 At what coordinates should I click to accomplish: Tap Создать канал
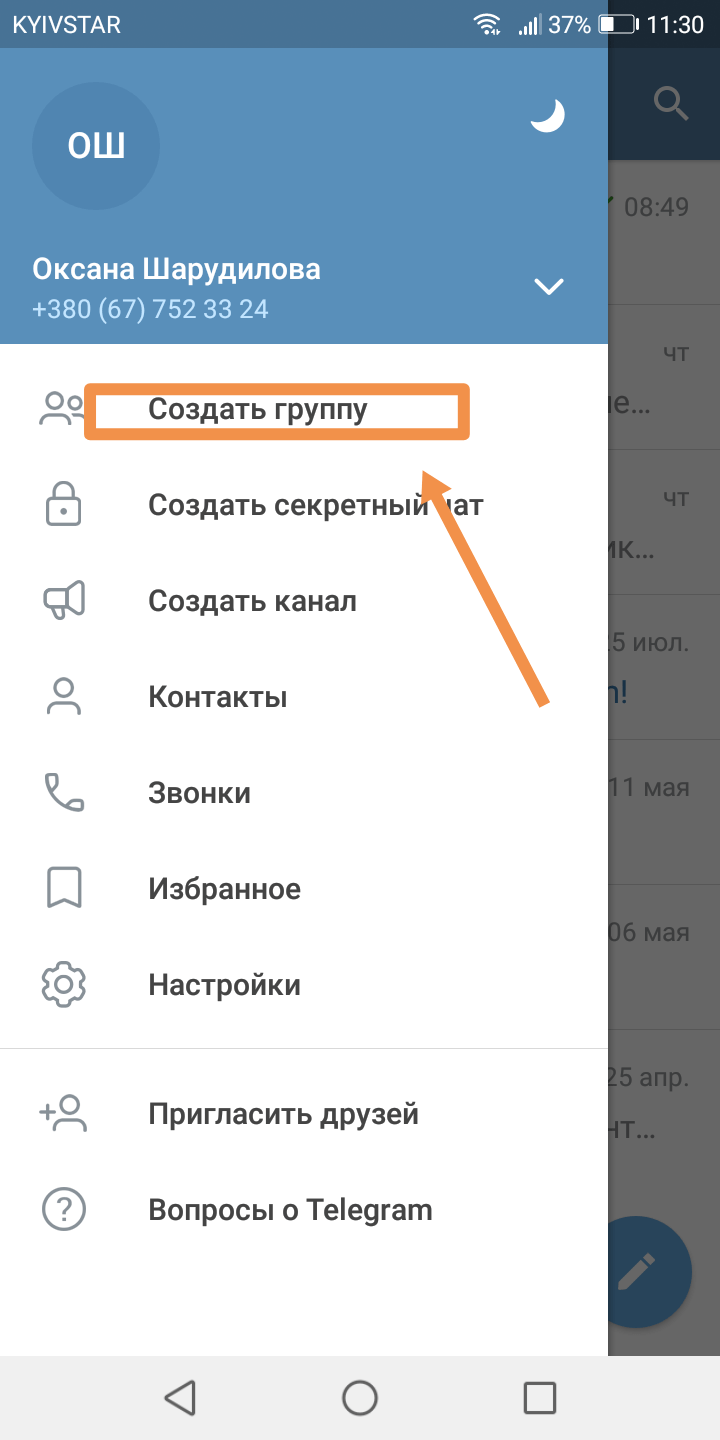tap(304, 601)
